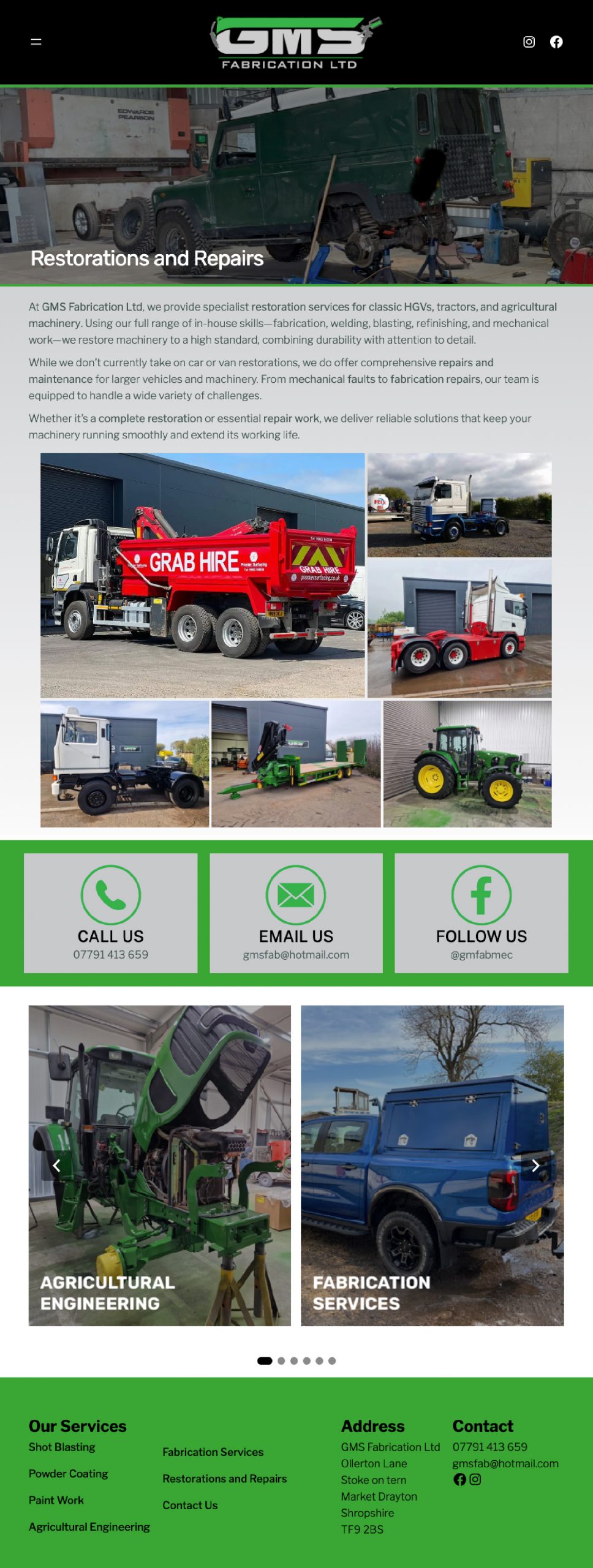Tap the Follow Us Facebook card
593x1568 pixels.
[482, 913]
